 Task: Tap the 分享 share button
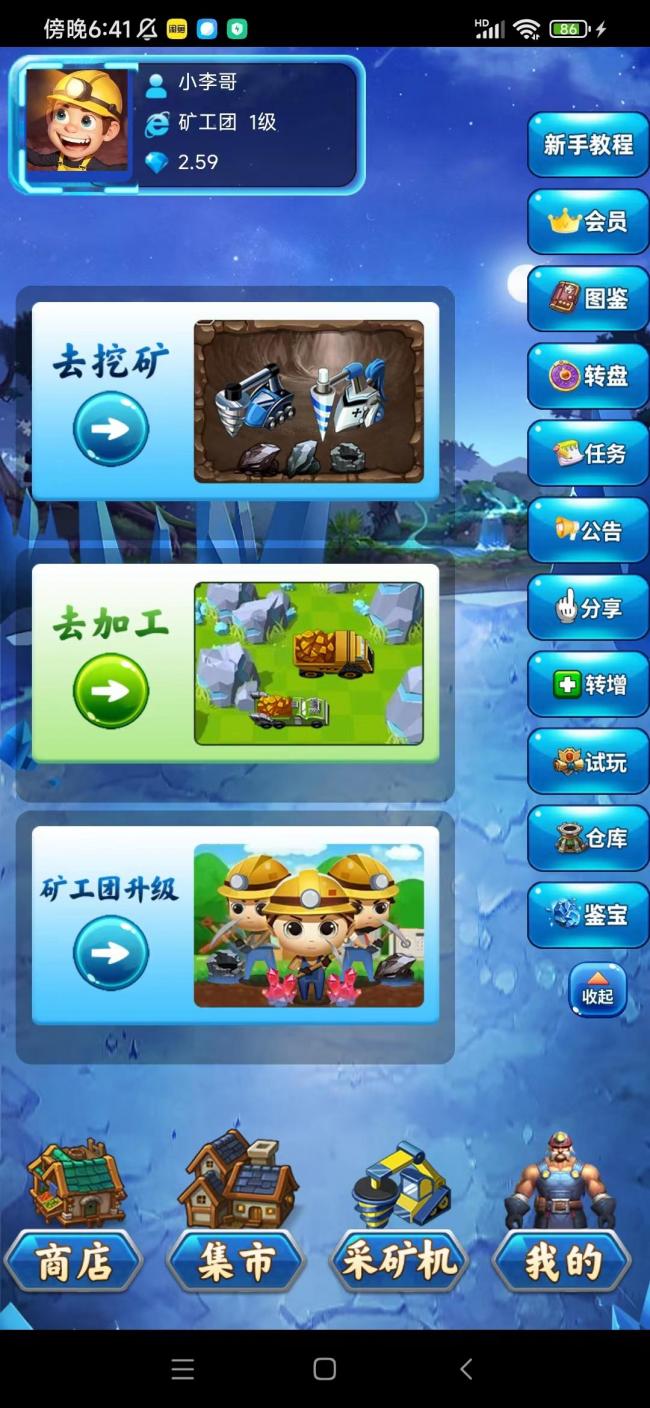pos(588,607)
